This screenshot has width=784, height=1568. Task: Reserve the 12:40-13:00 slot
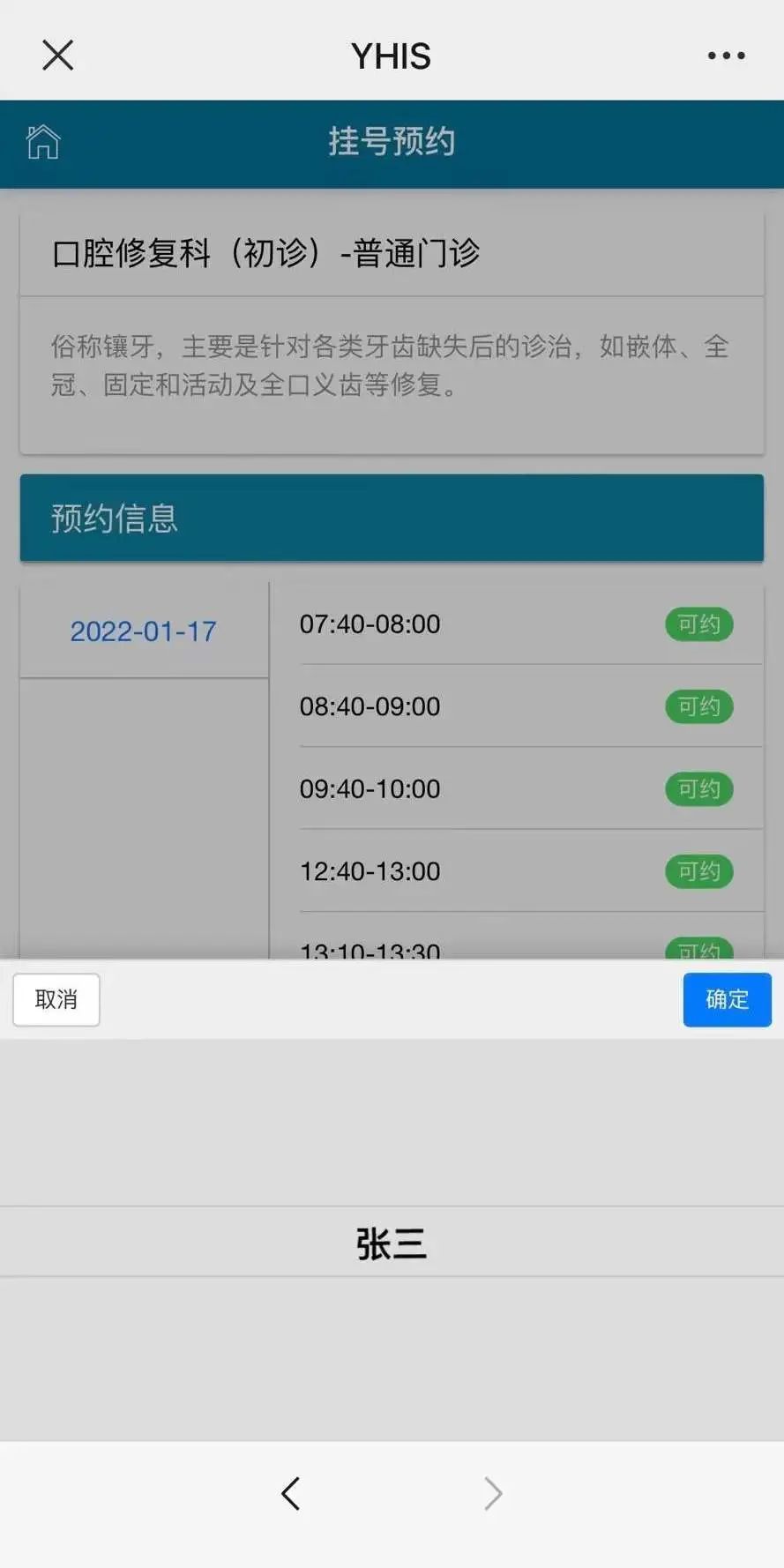click(698, 871)
